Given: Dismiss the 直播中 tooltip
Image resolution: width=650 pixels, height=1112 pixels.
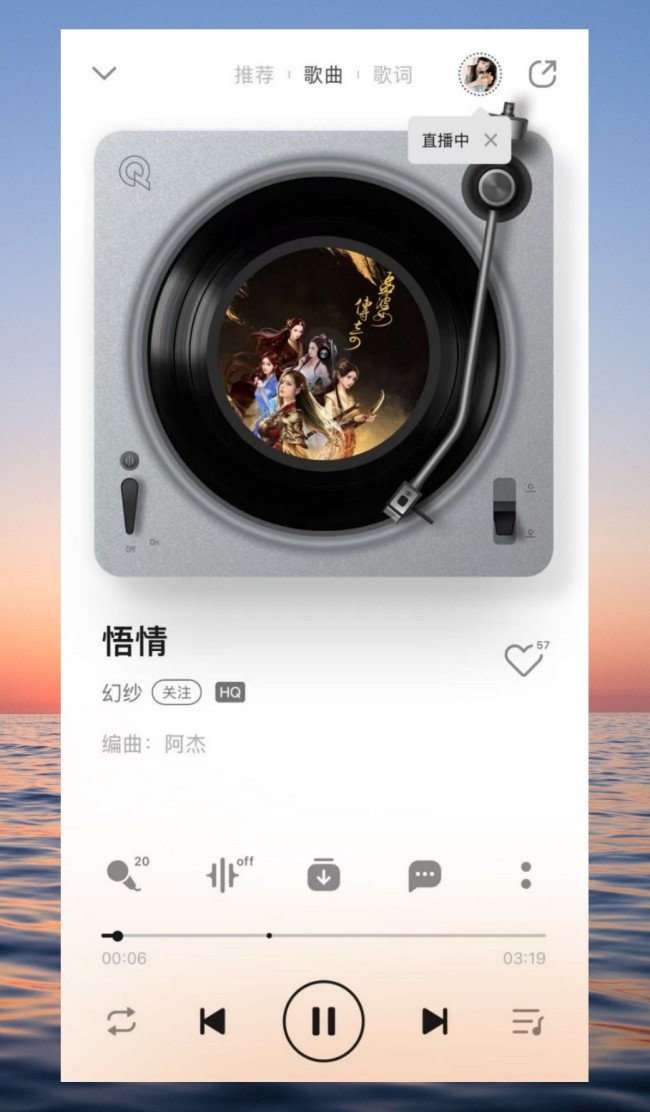Looking at the screenshot, I should tap(490, 141).
